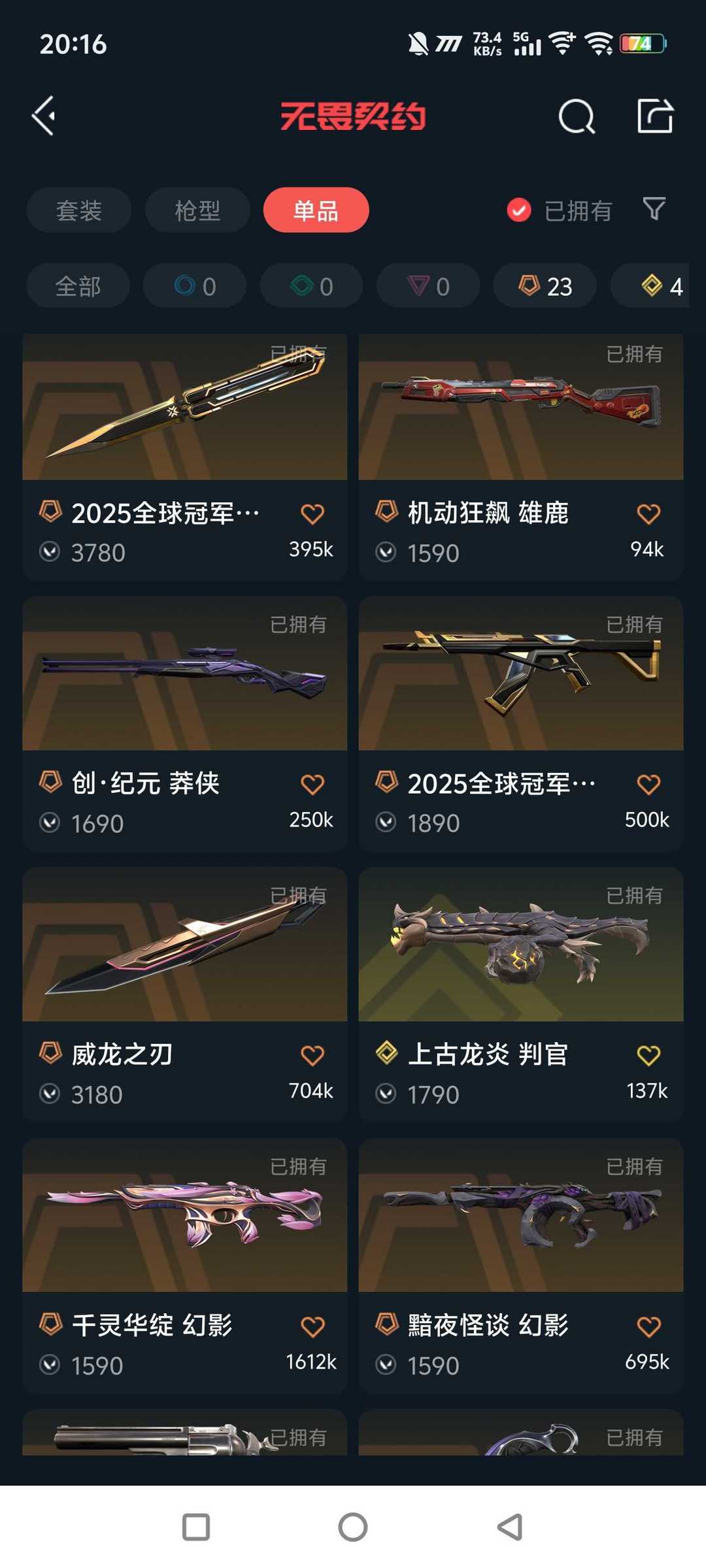Screen dimensions: 706x1568
Task: Select the gold tier filter showing 4
Action: coord(660,286)
